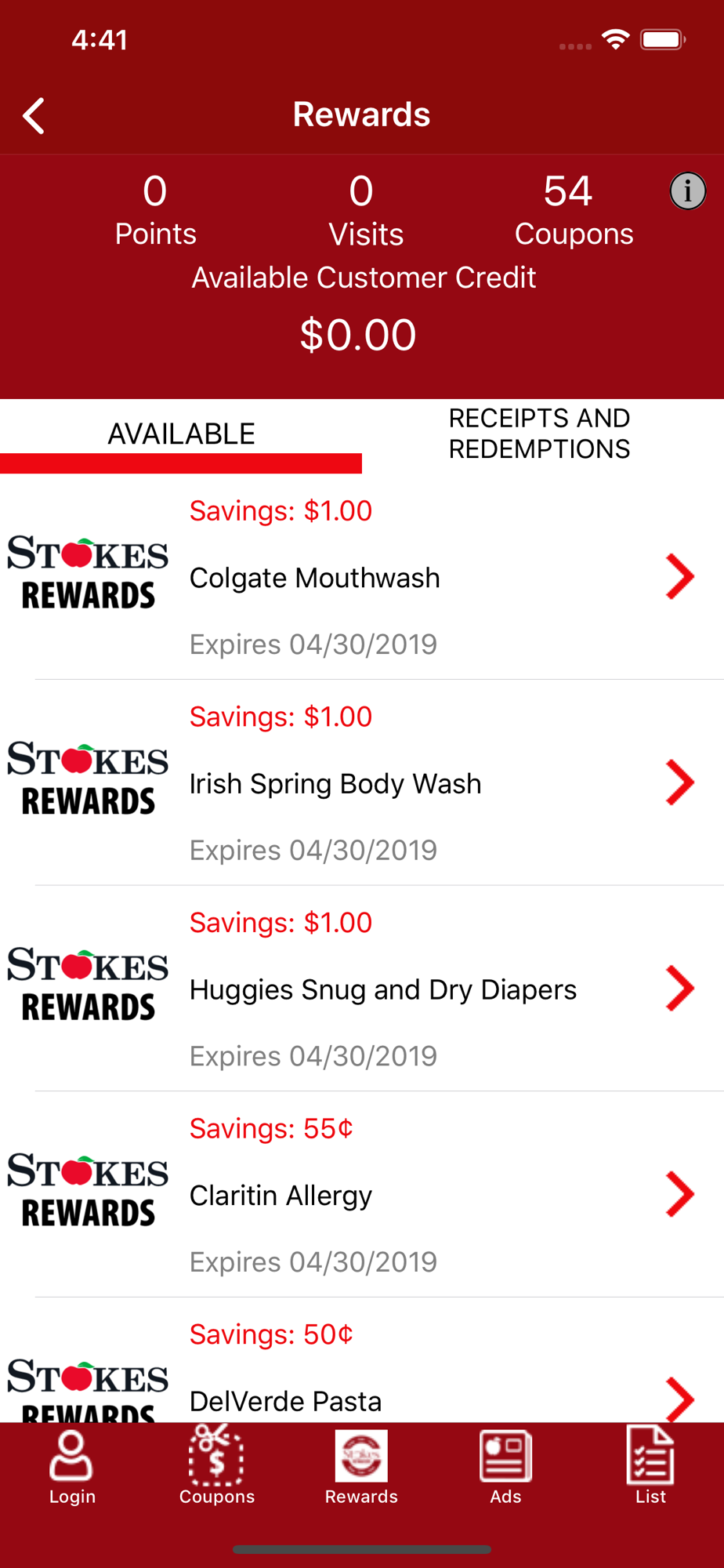Select the Available tab
The image size is (724, 1568).
181,434
